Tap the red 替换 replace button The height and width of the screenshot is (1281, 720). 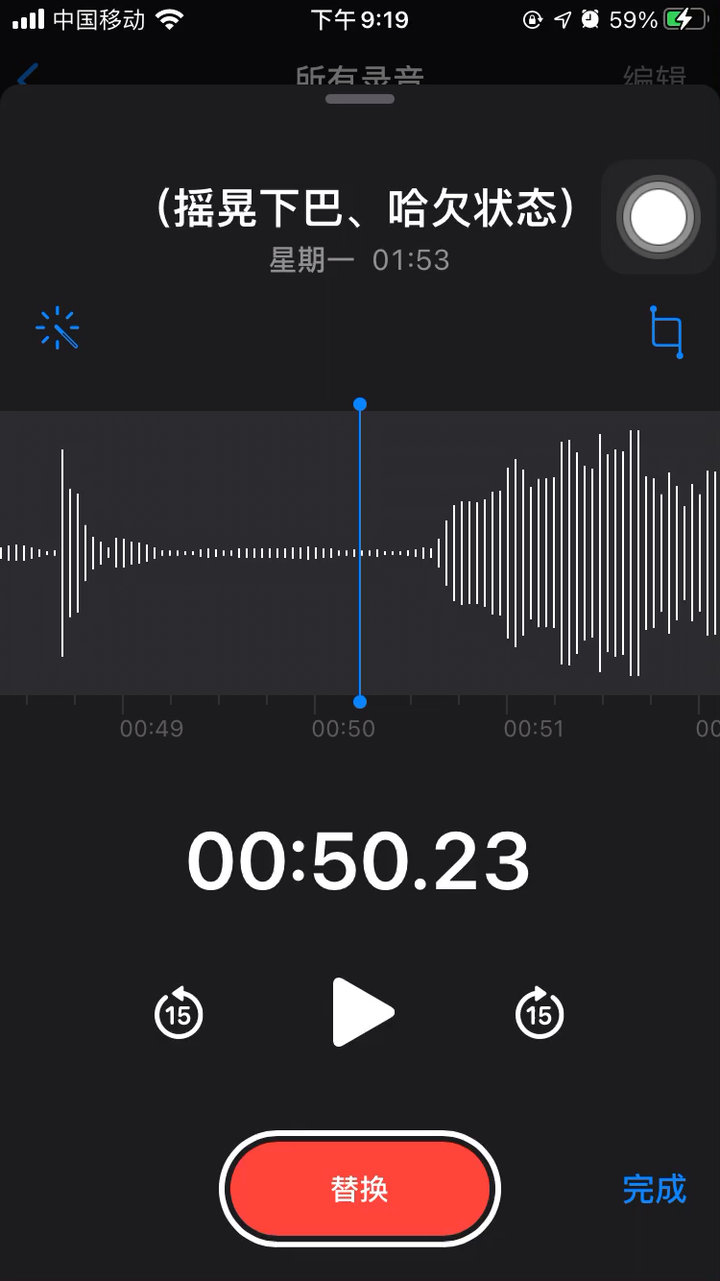[x=360, y=1189]
